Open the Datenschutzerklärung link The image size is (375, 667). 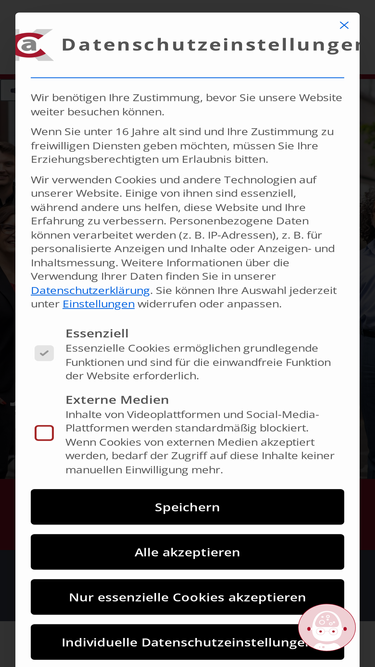tap(90, 291)
